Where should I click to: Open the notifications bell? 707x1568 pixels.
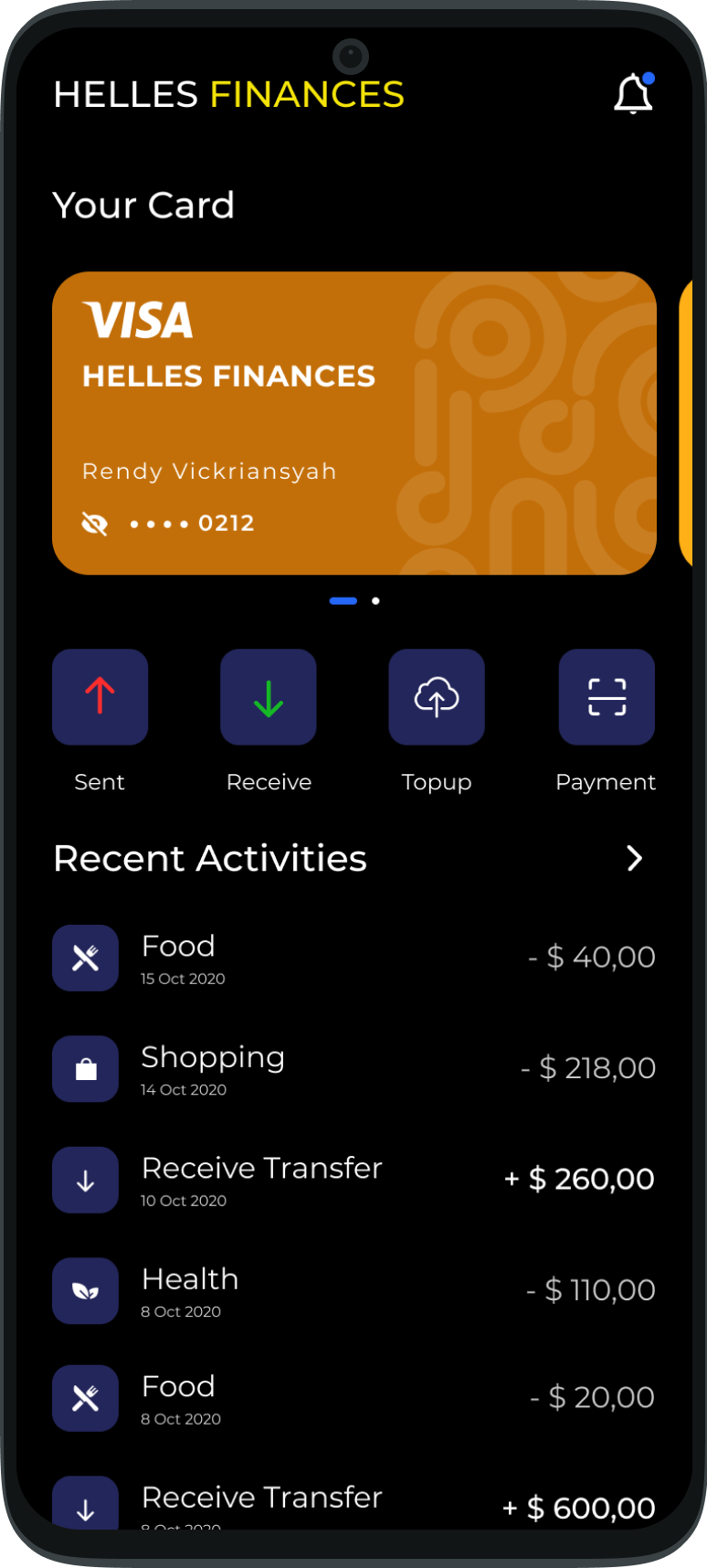[633, 93]
